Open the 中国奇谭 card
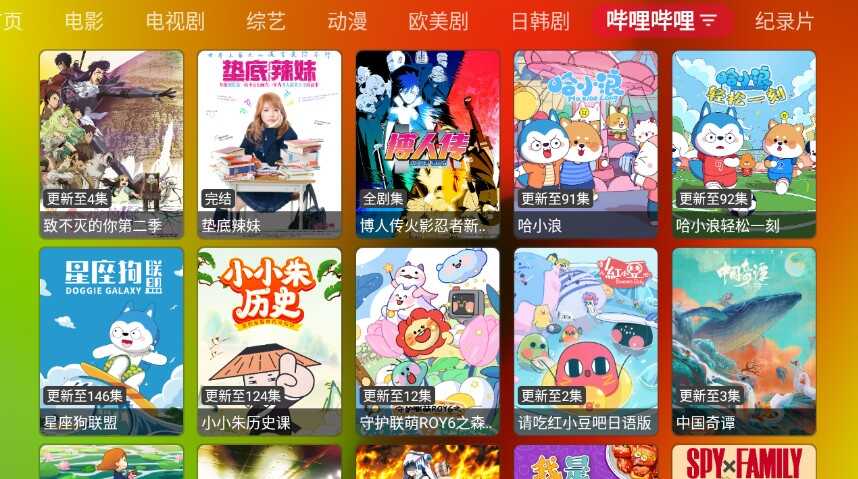The height and width of the screenshot is (479, 858). click(x=744, y=340)
